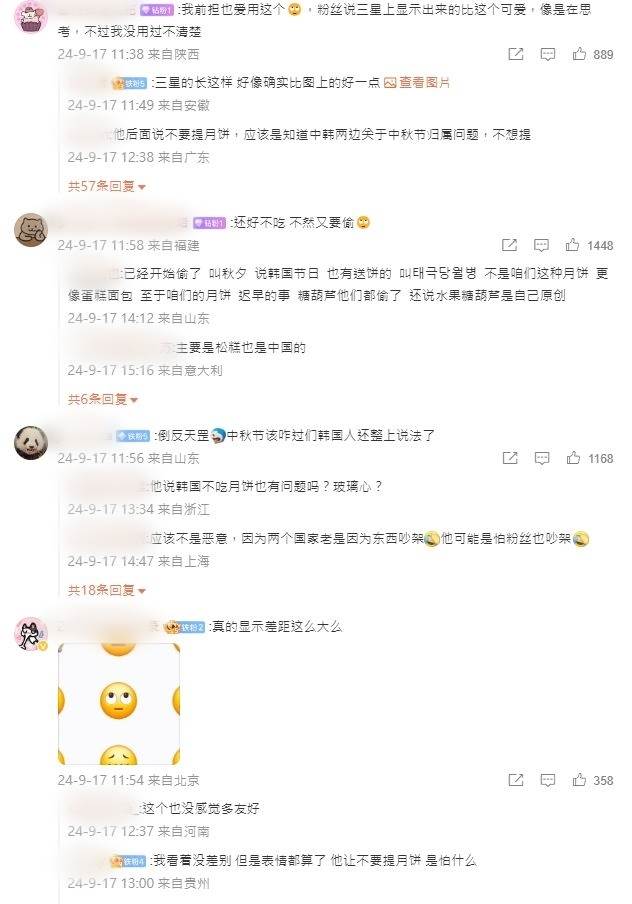The width and height of the screenshot is (632, 904).
Task: Open the emoji image attached to the comment
Action: click(118, 703)
